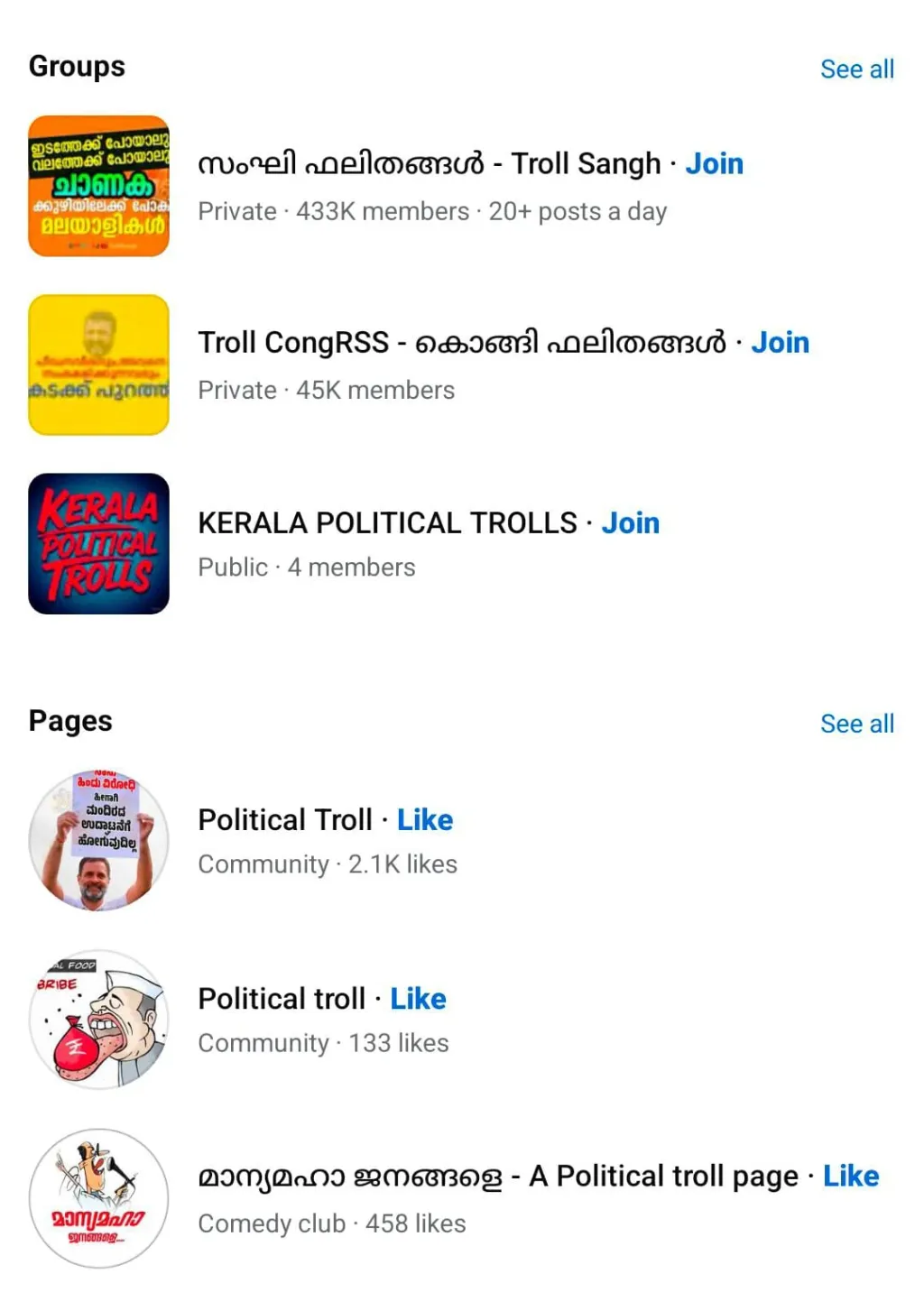Open the Comedy club page thumbnail
Image resolution: width=924 pixels, height=1311 pixels.
(99, 1197)
